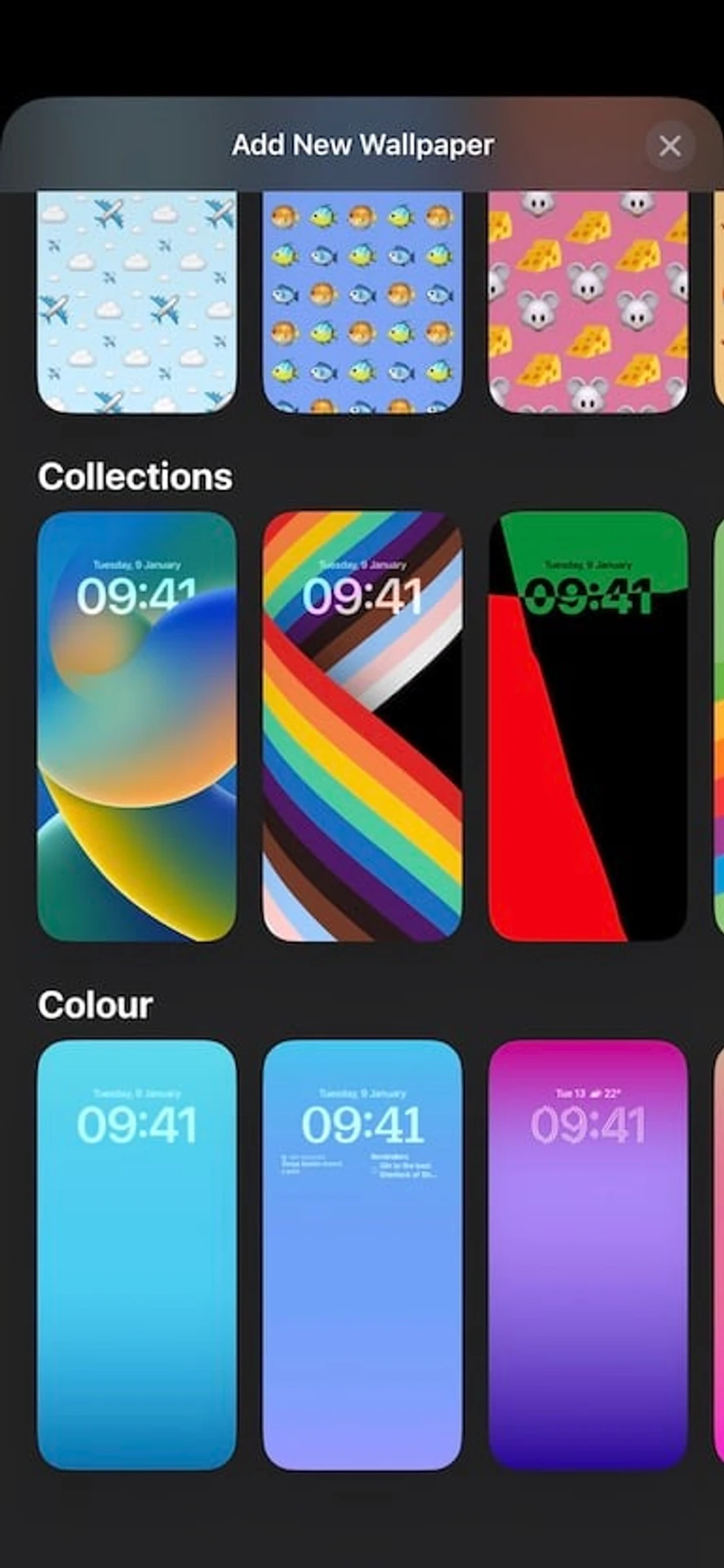Select the rainbow Pride stripes wallpaper
The width and height of the screenshot is (724, 1568).
coord(362,727)
